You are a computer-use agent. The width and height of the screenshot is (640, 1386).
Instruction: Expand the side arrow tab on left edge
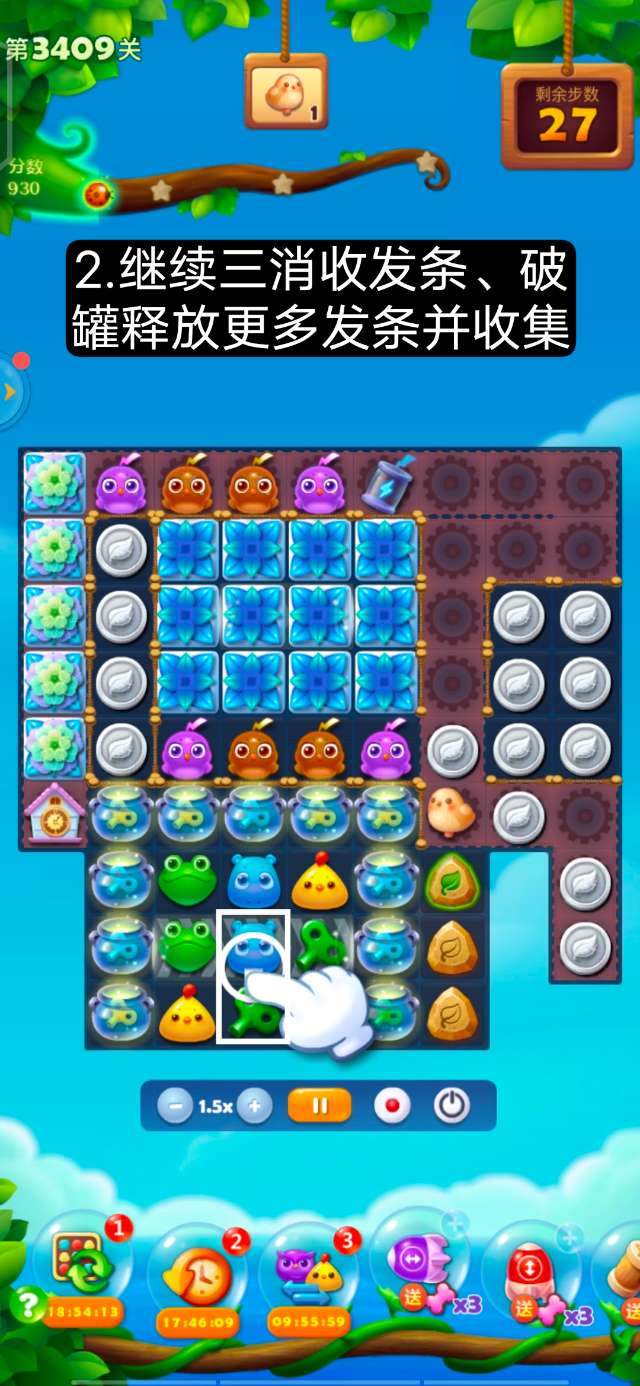click(10, 391)
